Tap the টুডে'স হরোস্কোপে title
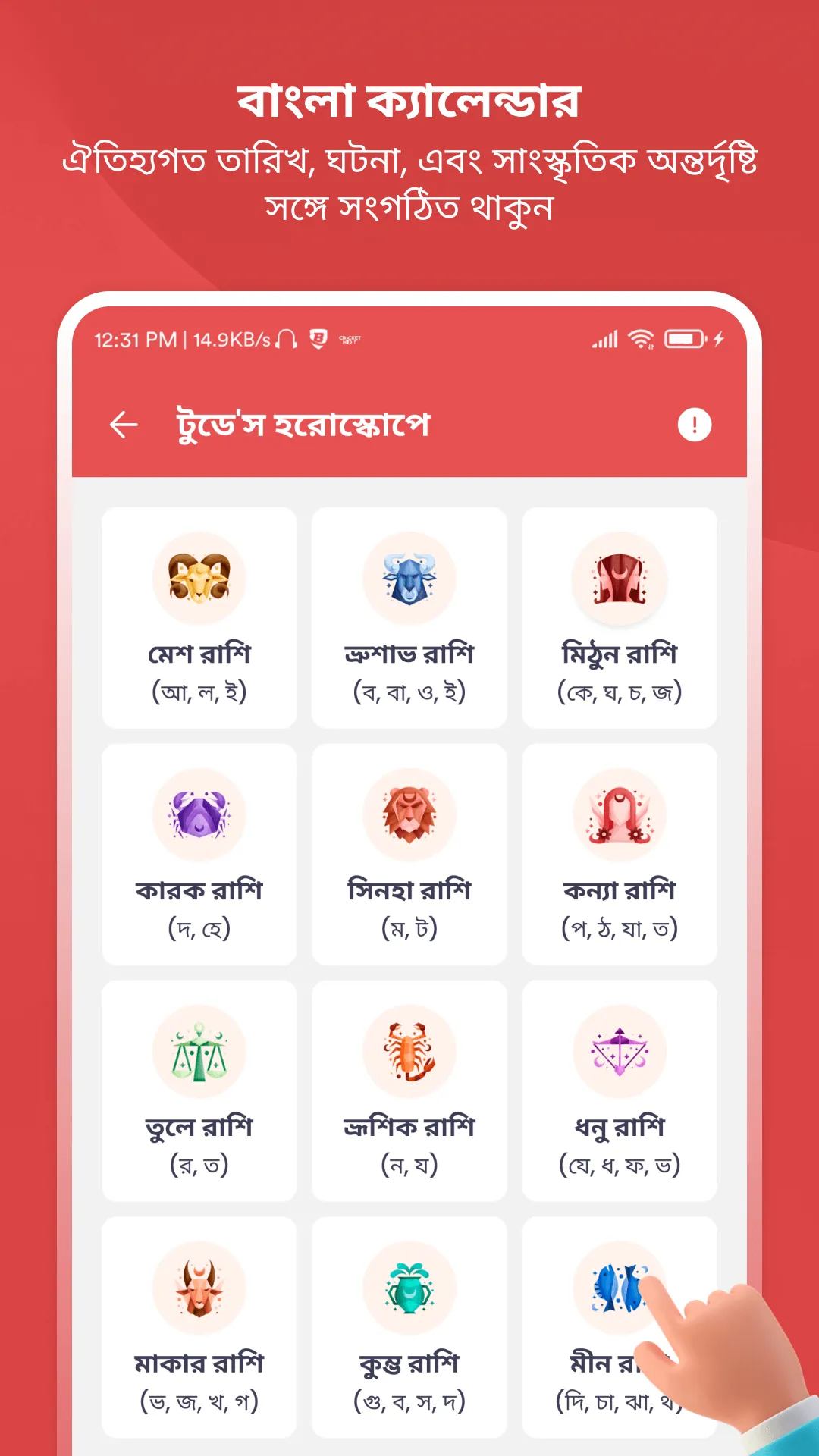Image resolution: width=819 pixels, height=1456 pixels. click(x=300, y=424)
